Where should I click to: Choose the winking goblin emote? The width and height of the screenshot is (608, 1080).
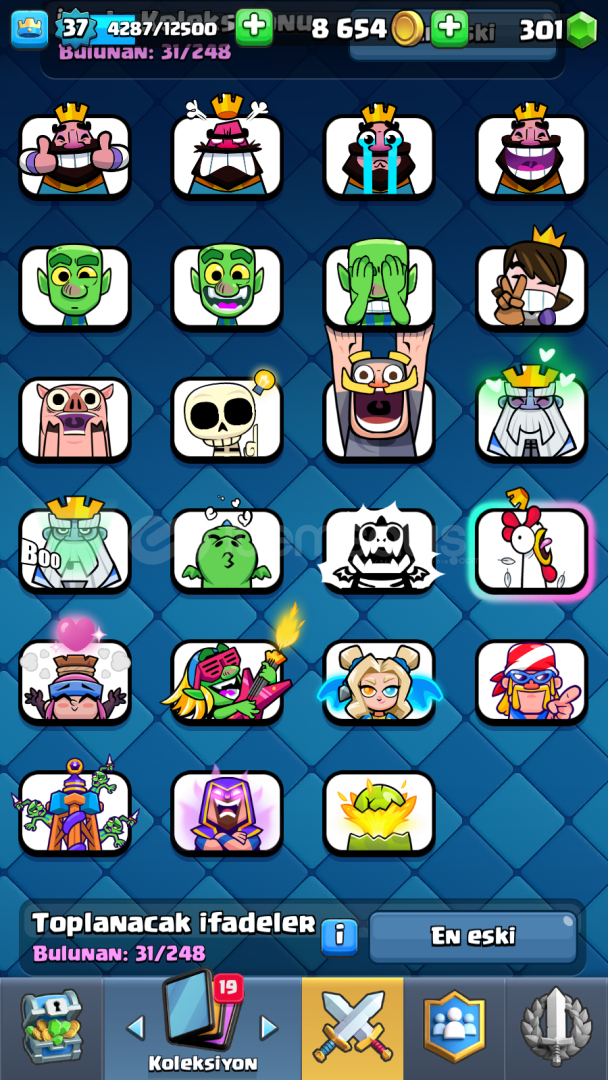coord(75,286)
